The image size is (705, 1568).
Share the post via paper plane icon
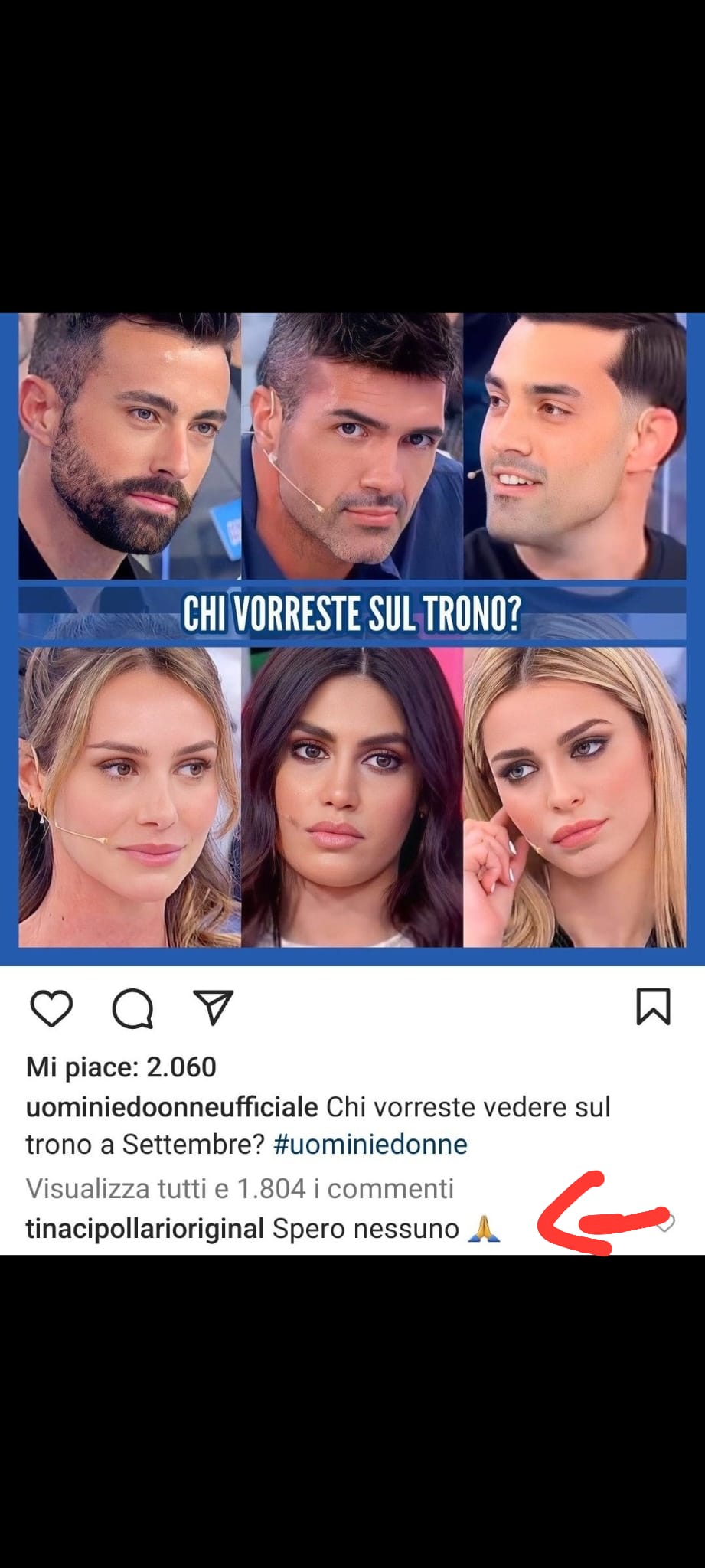pyautogui.click(x=213, y=1007)
